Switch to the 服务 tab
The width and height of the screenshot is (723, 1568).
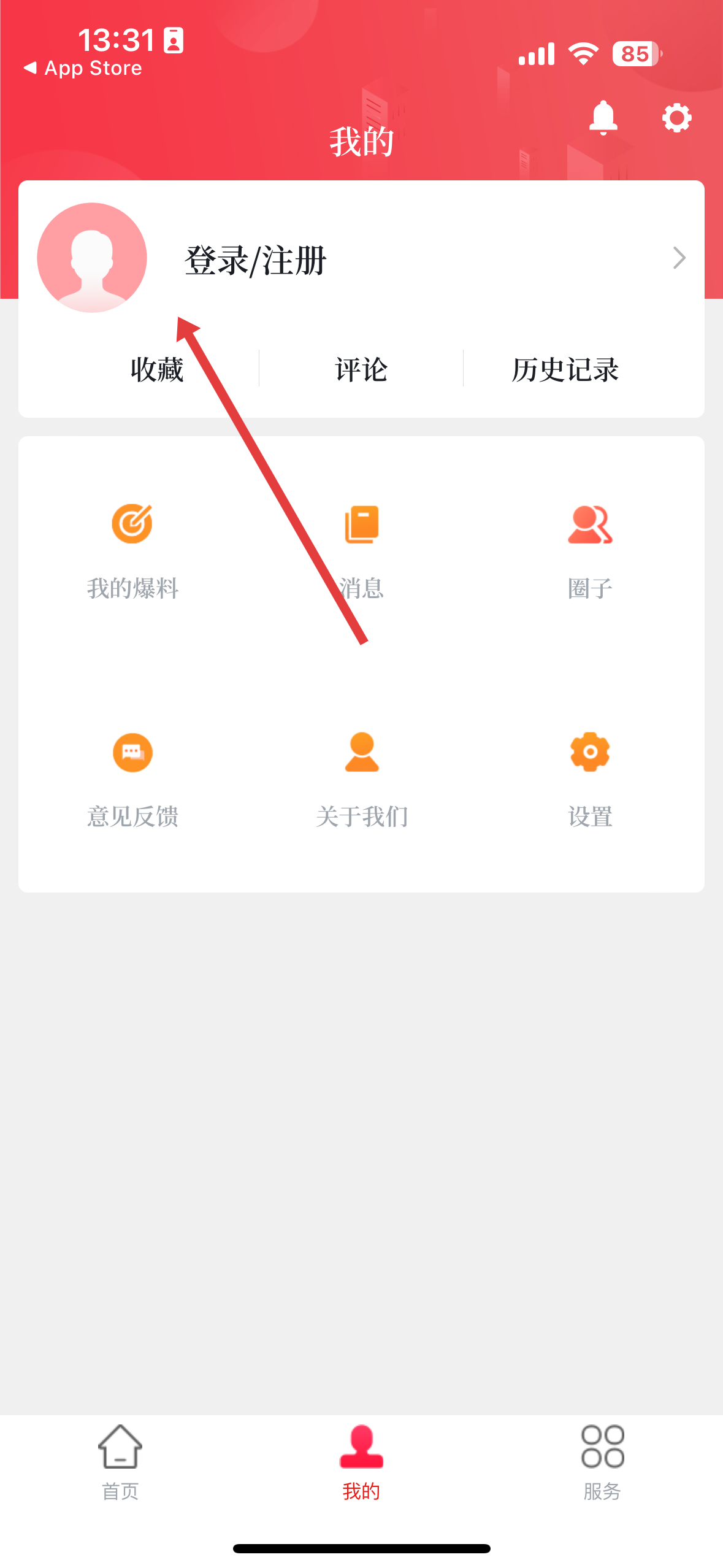tap(602, 1461)
